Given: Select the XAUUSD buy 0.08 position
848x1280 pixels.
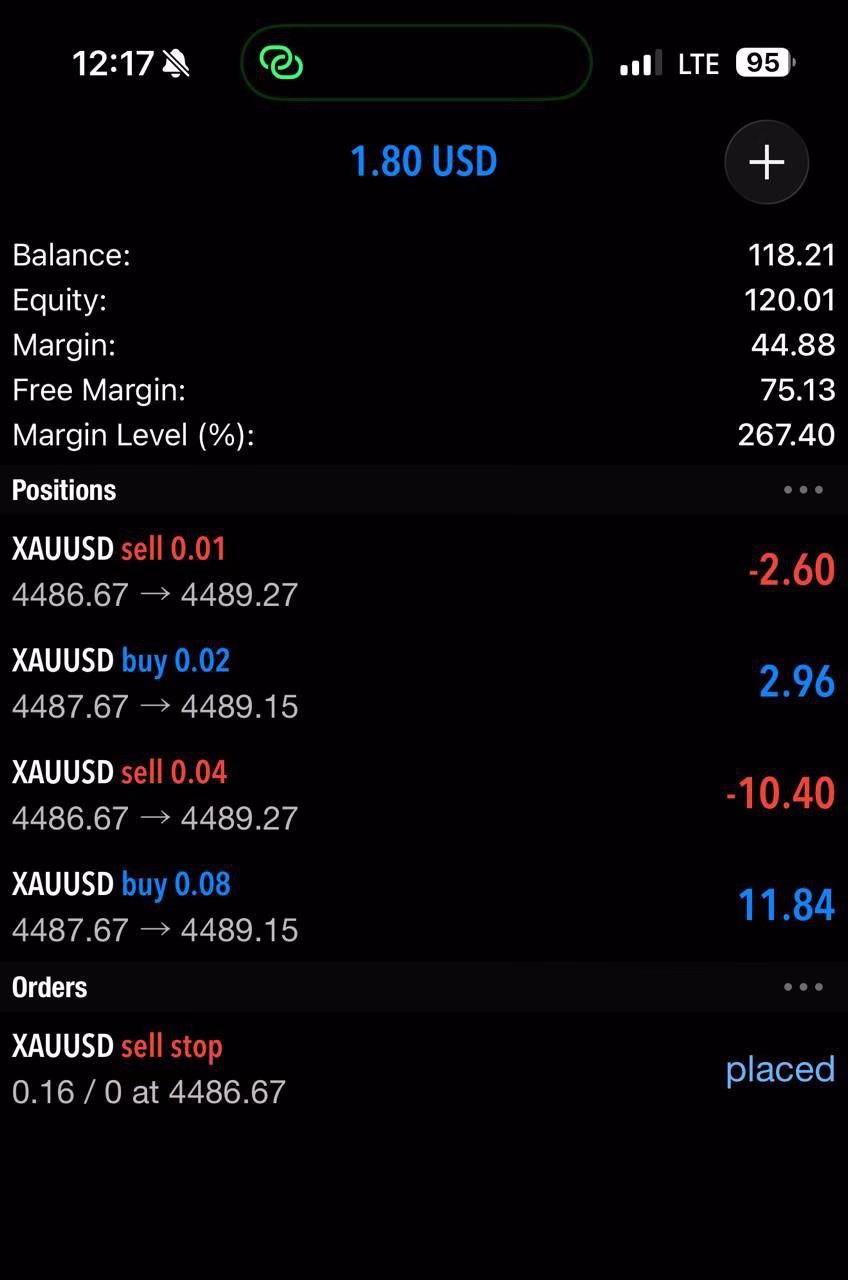Looking at the screenshot, I should pos(424,907).
